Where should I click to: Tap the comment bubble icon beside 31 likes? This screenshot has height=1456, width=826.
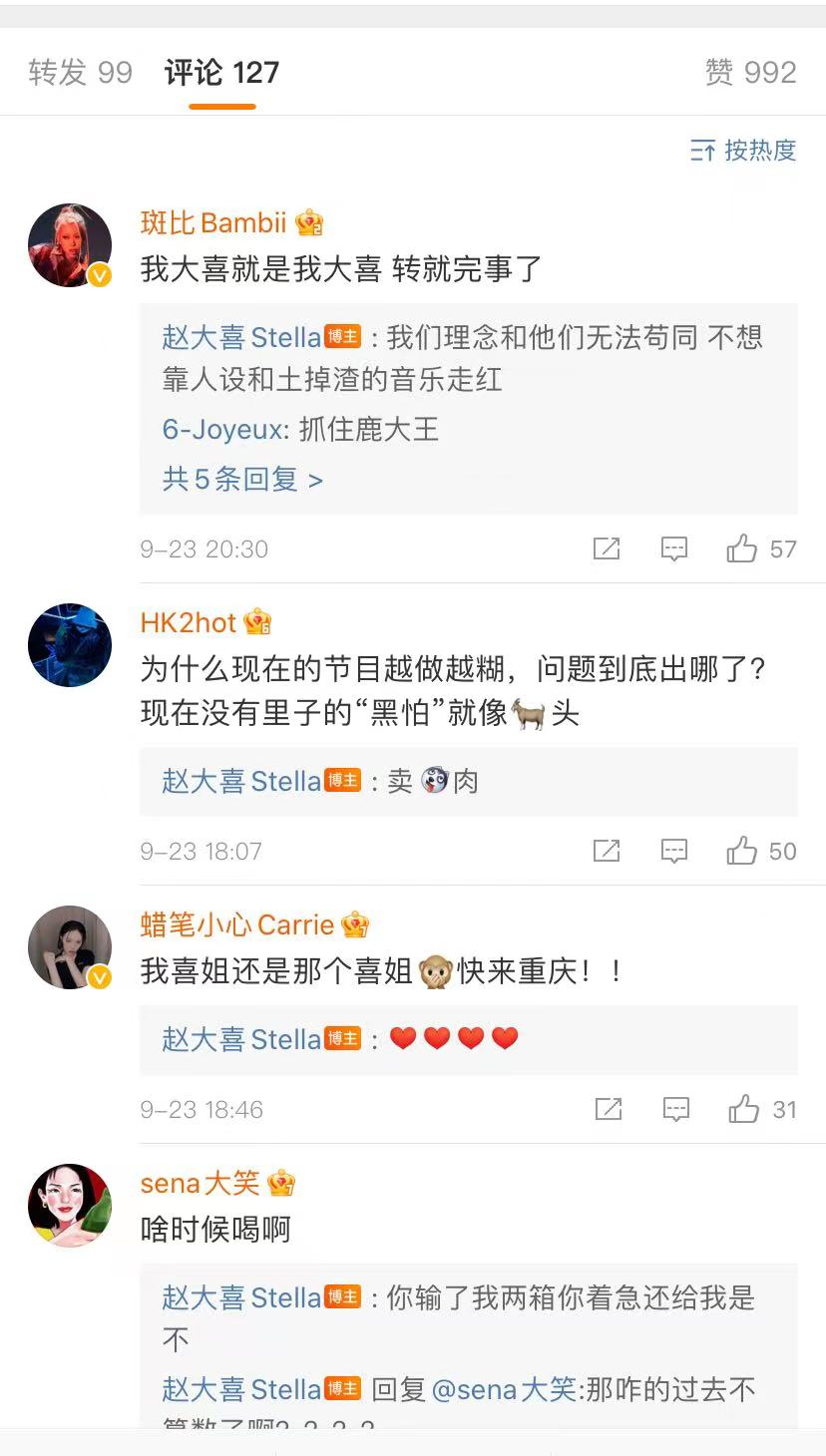[675, 1109]
